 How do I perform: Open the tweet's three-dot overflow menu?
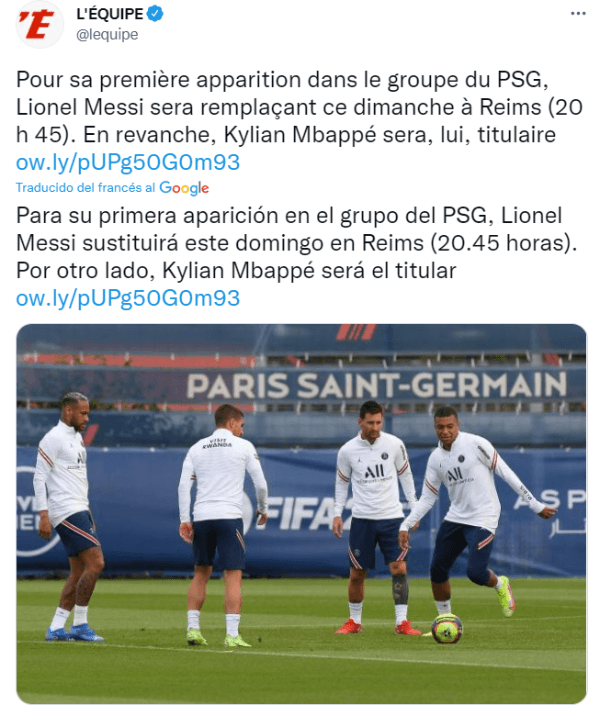tap(578, 14)
